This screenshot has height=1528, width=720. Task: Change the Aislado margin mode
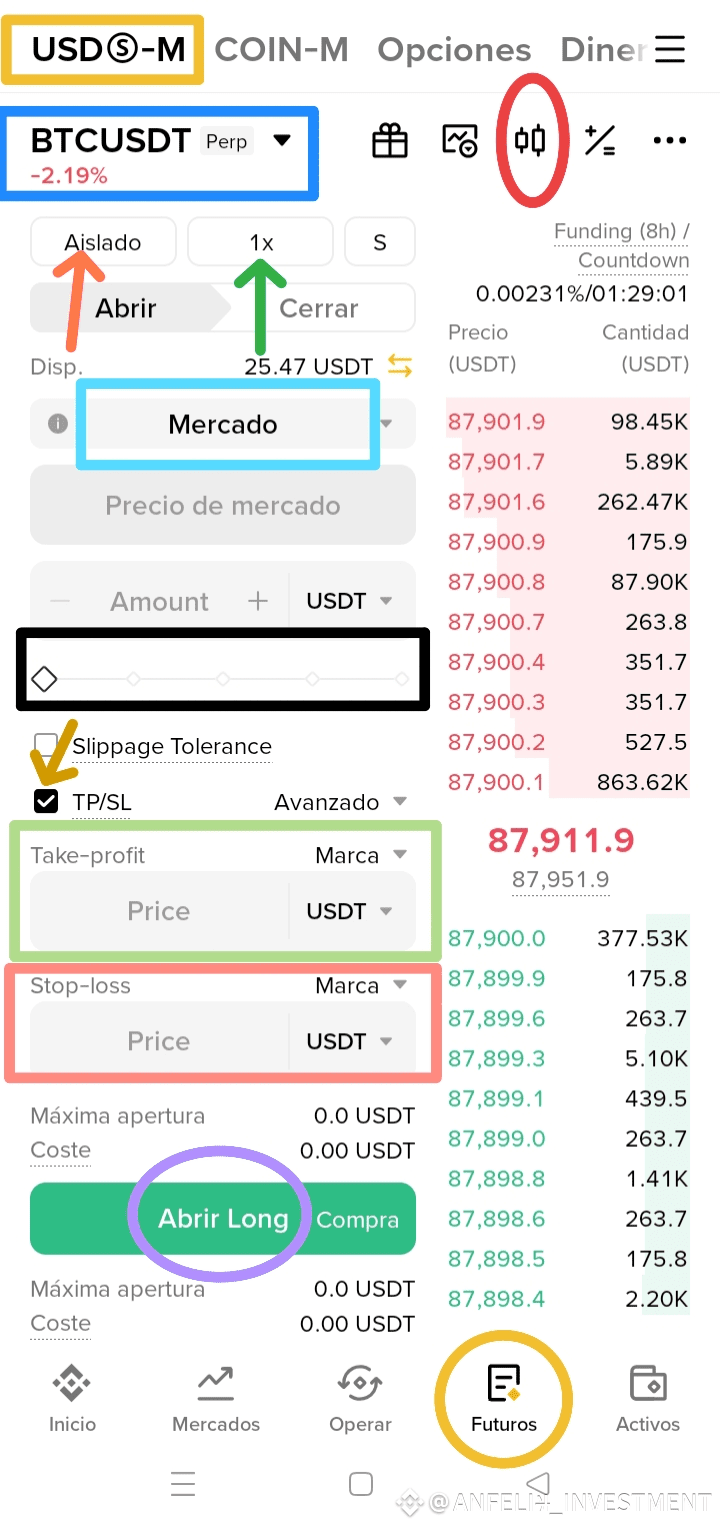[103, 243]
